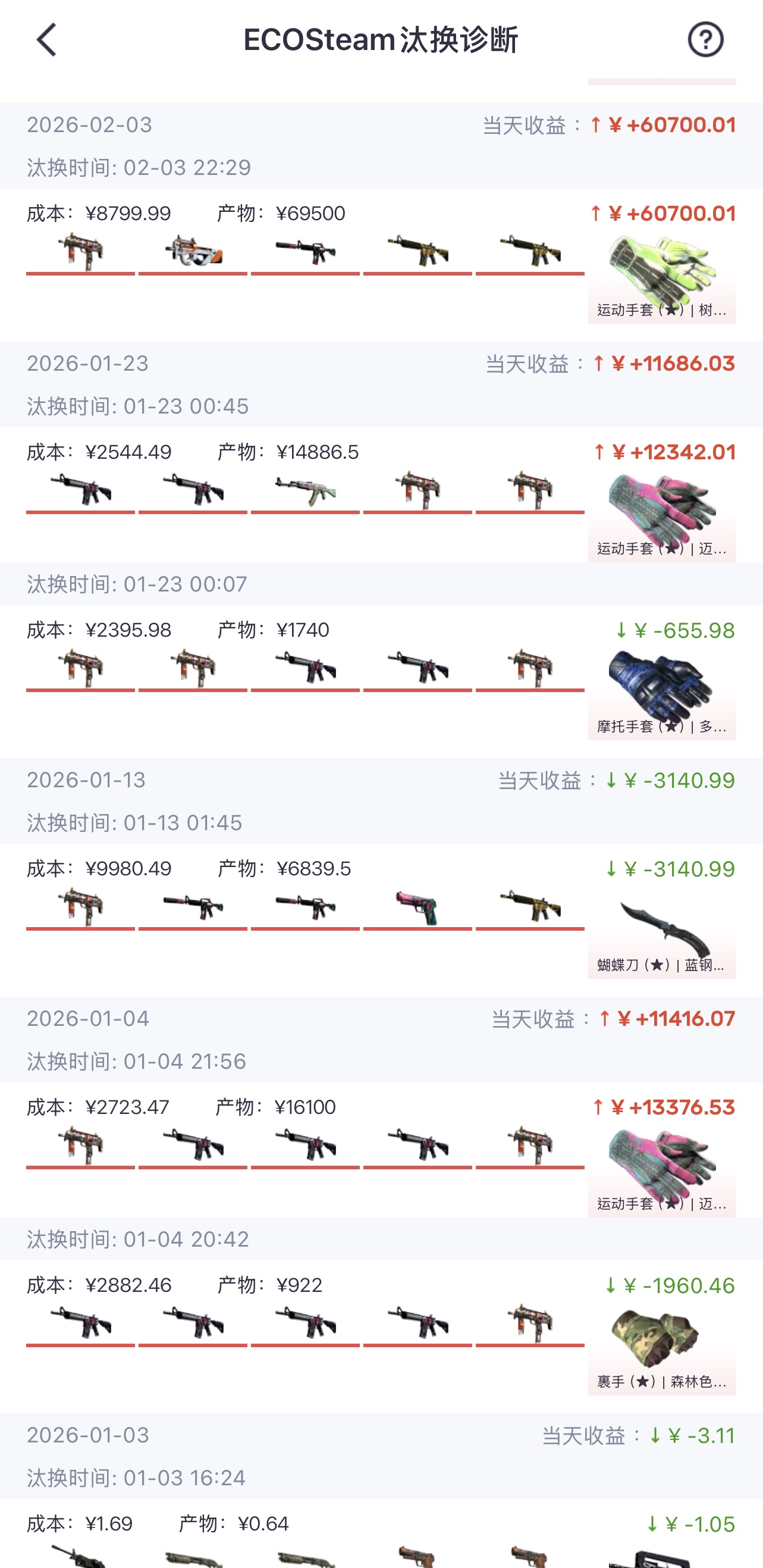The height and width of the screenshot is (1568, 763).
Task: Go back from ECOSteam trade-up diagnosis
Action: [x=46, y=40]
